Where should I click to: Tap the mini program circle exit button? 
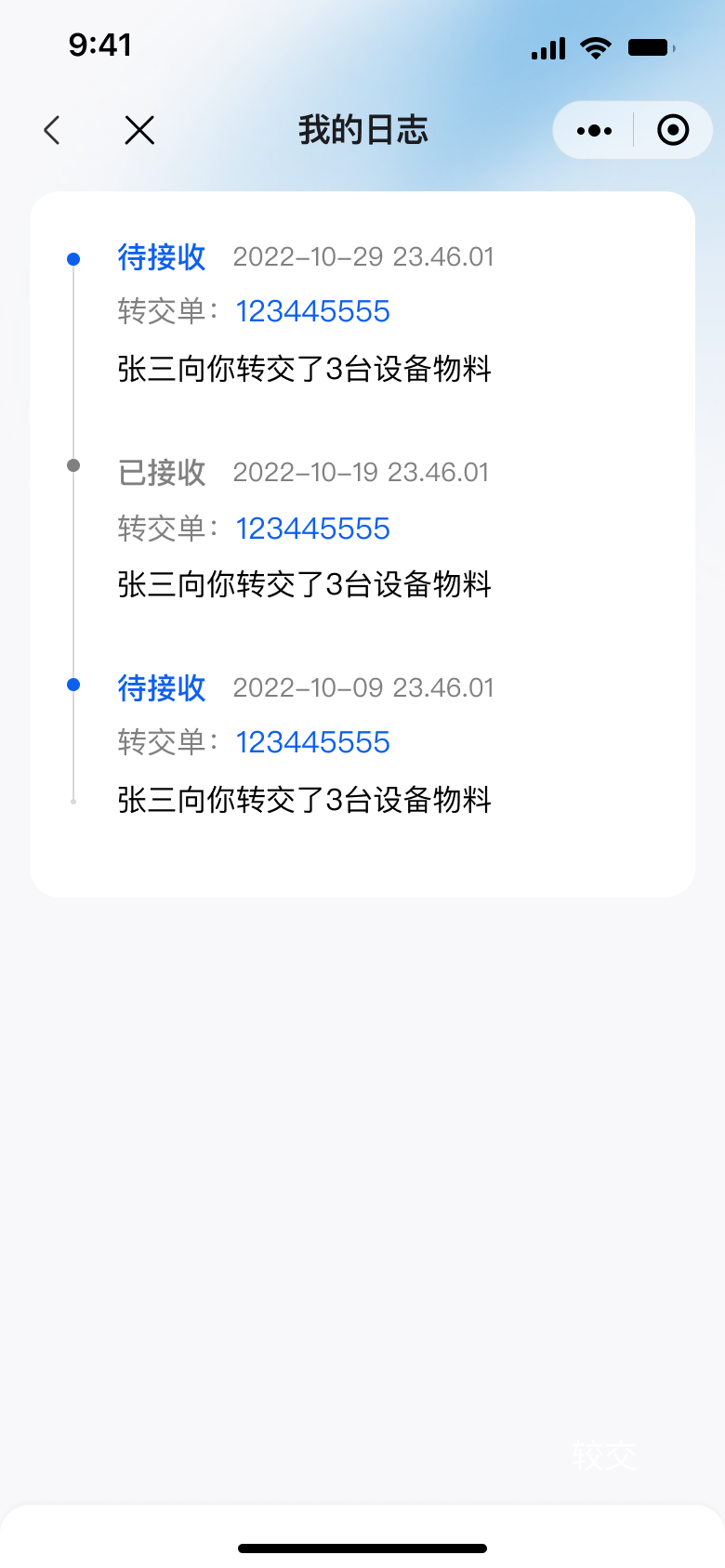click(673, 130)
